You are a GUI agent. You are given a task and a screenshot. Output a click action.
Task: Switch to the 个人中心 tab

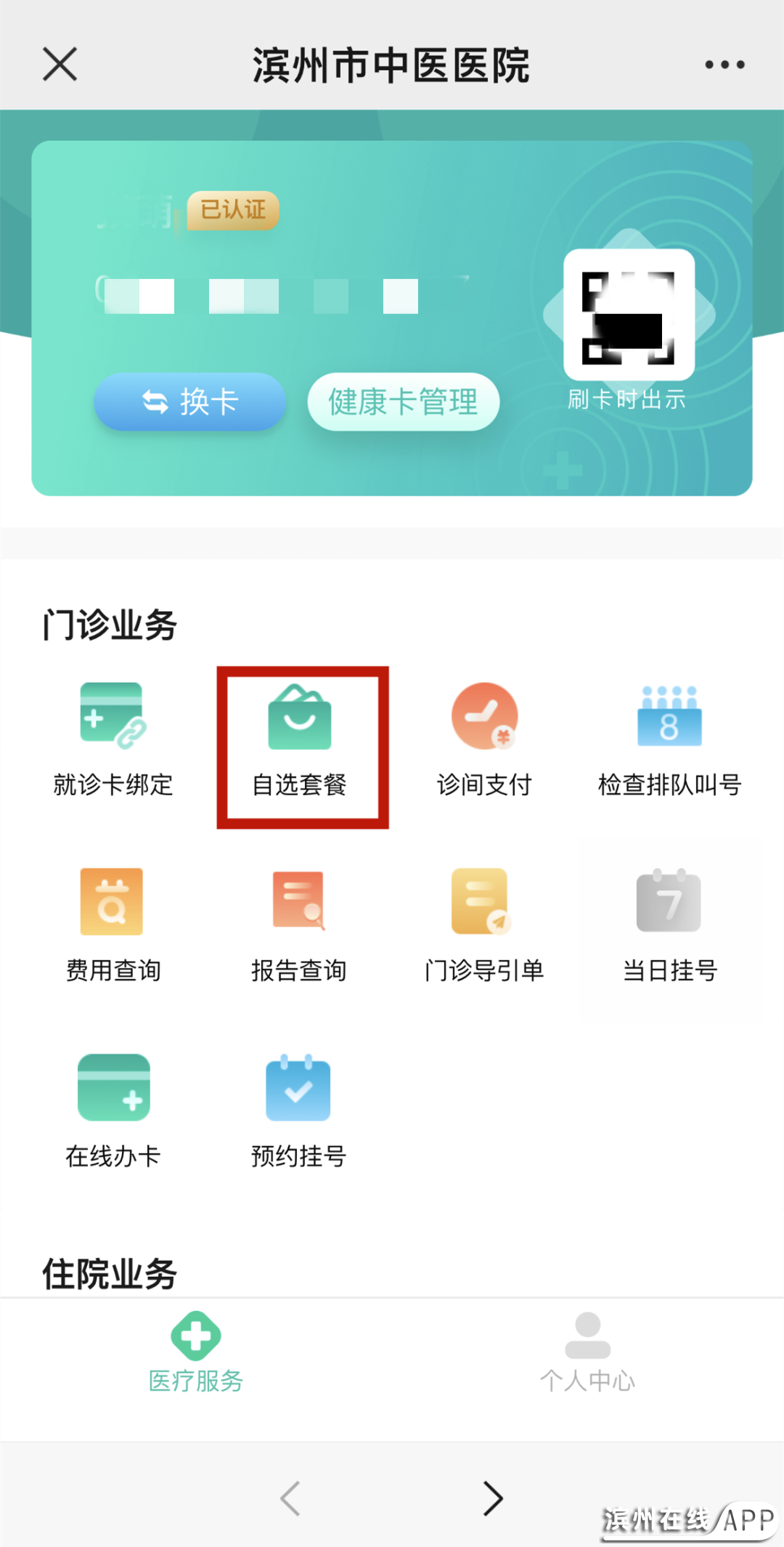[587, 1352]
